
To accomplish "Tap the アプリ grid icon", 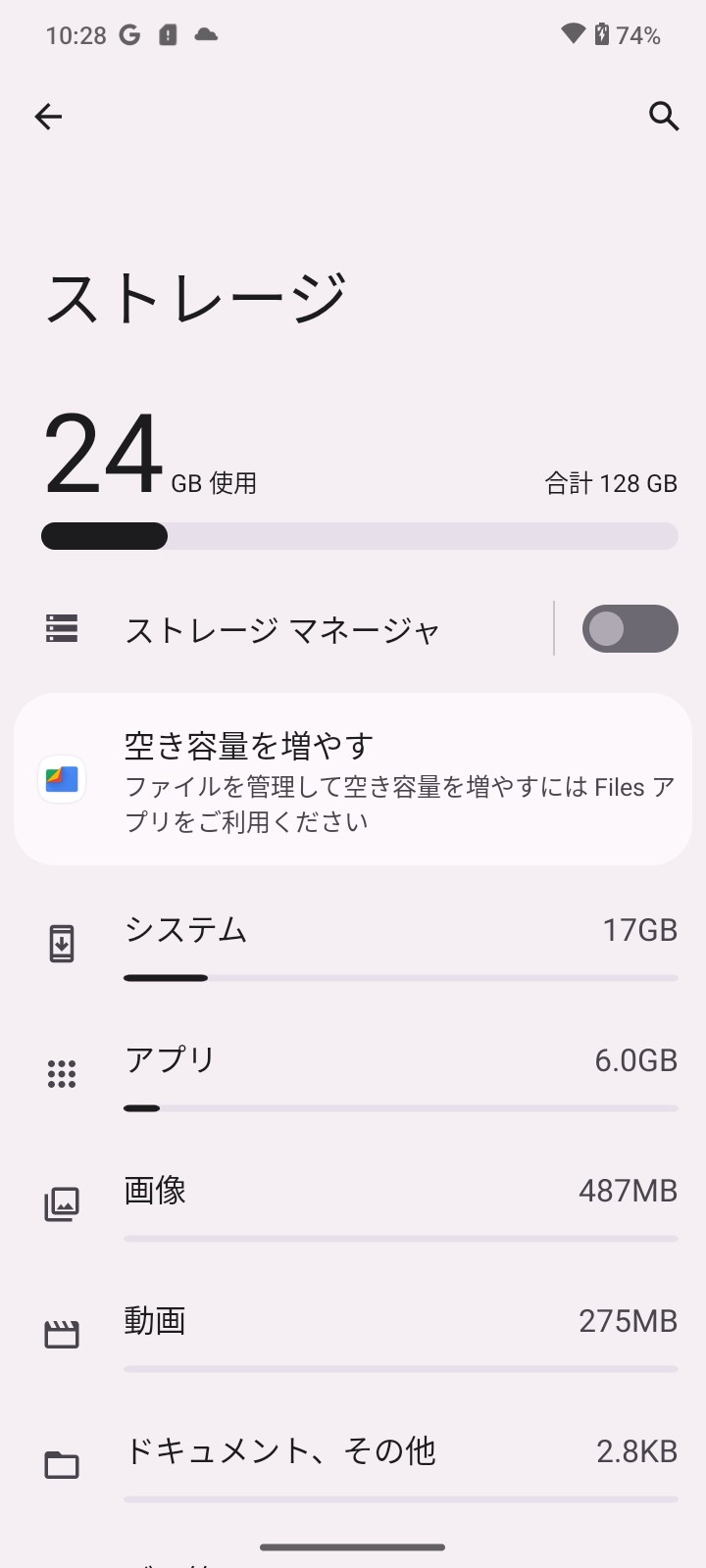I will pos(61,1073).
